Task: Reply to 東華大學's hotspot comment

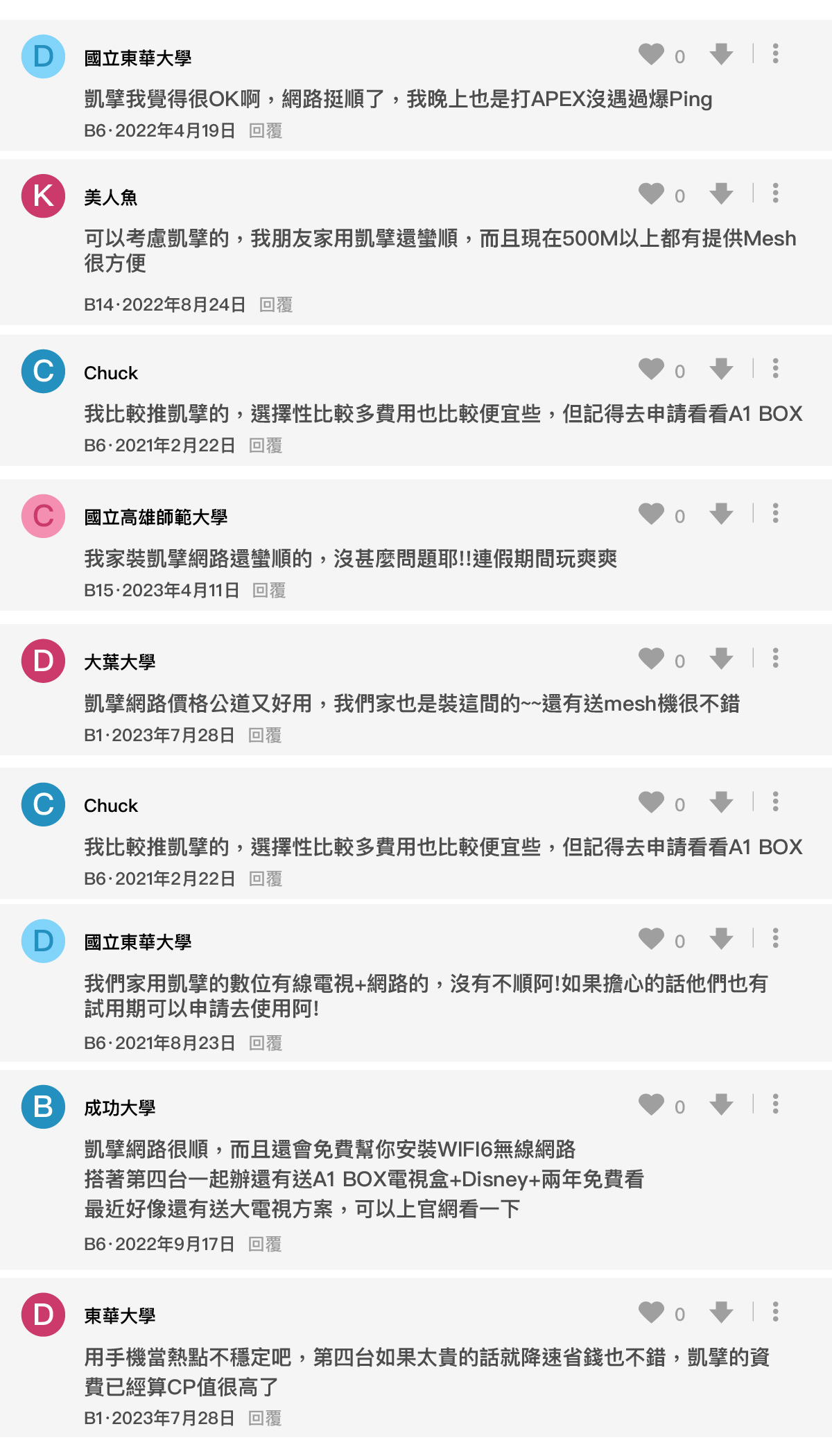Action: click(x=265, y=1419)
